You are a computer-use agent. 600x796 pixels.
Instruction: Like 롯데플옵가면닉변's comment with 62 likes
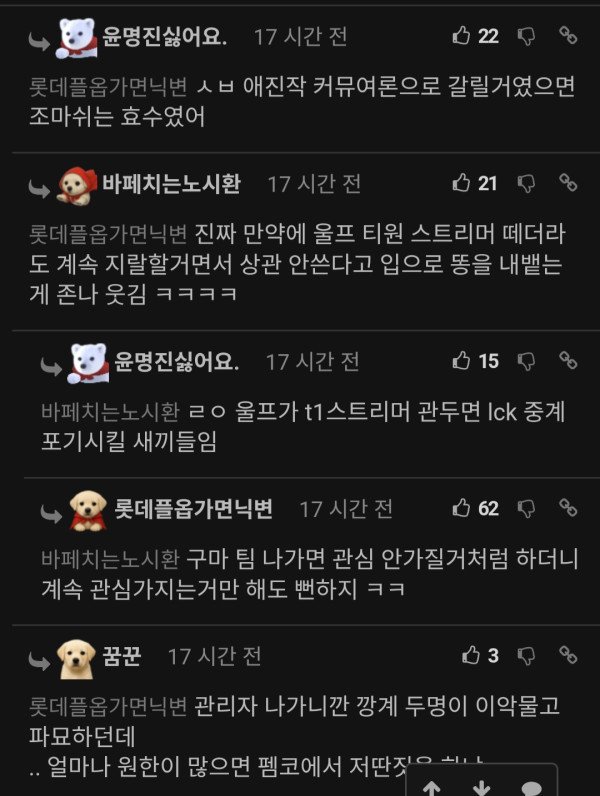click(462, 508)
